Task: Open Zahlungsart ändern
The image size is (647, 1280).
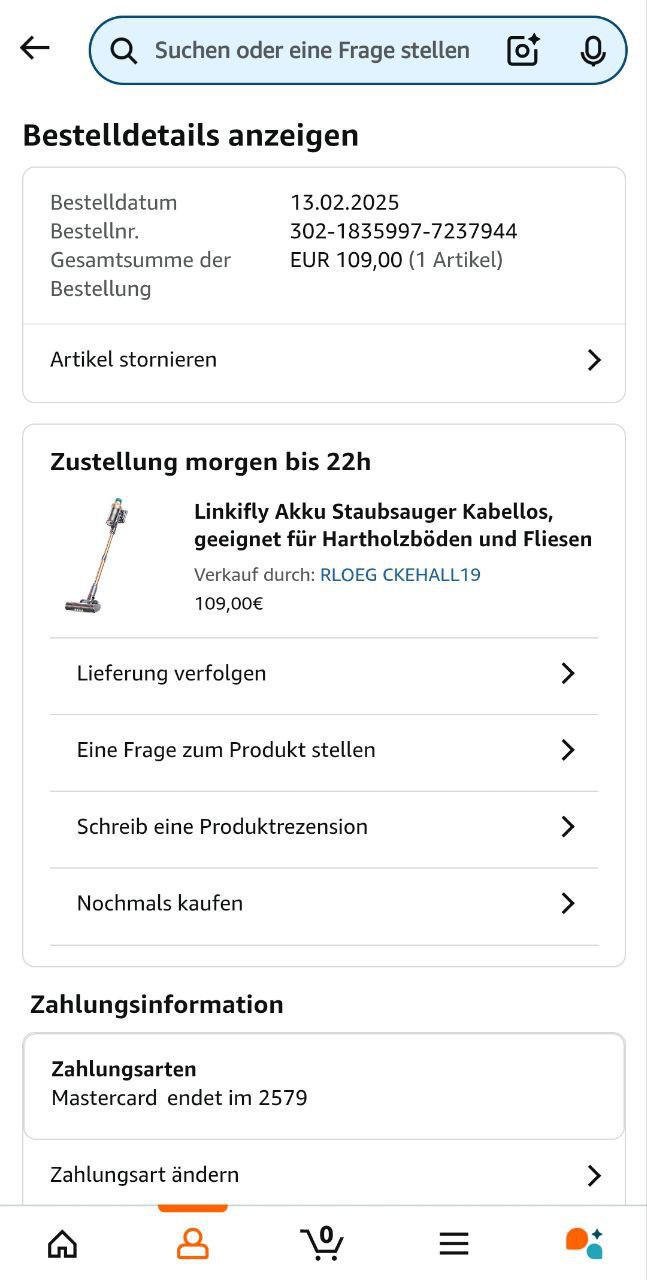Action: (x=324, y=1175)
